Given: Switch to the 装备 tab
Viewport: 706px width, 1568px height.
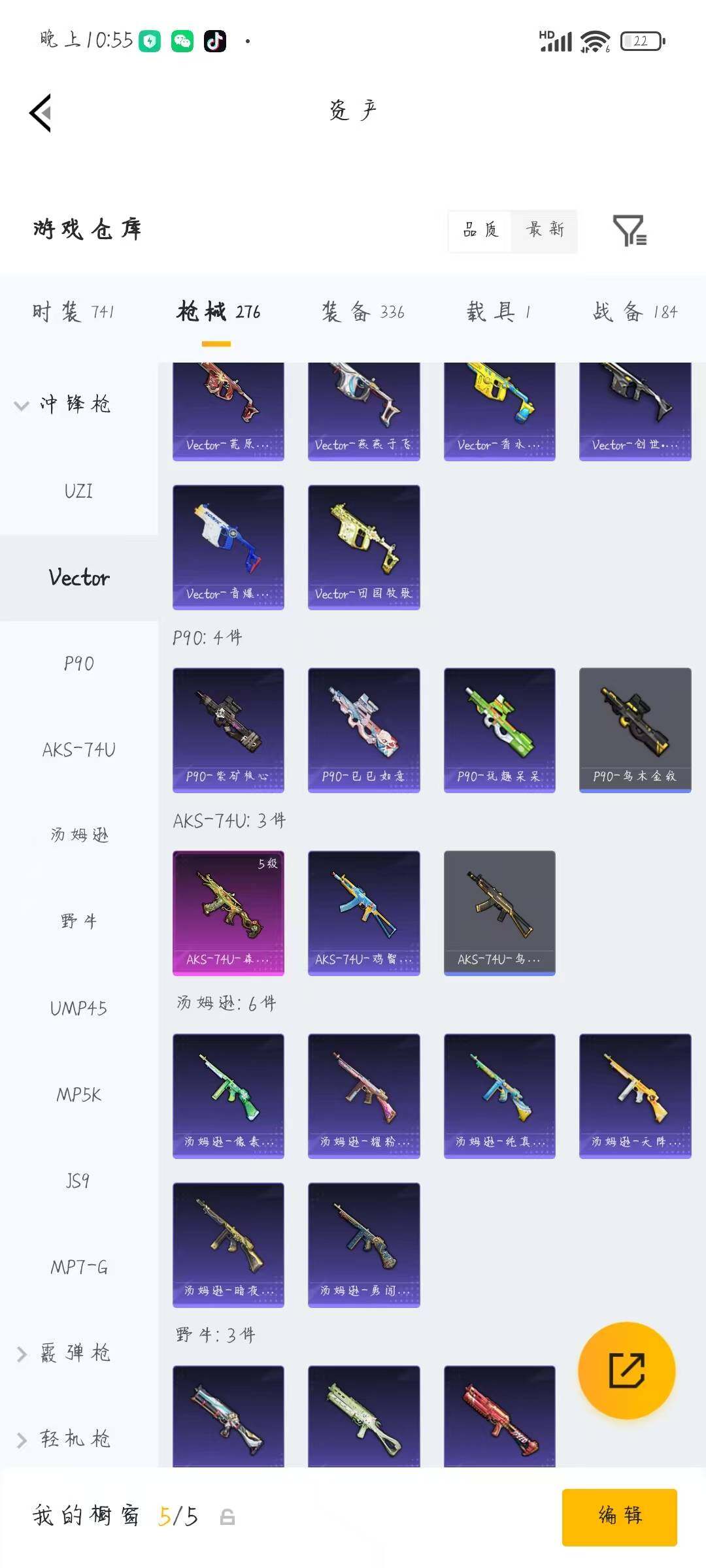Looking at the screenshot, I should pyautogui.click(x=363, y=312).
